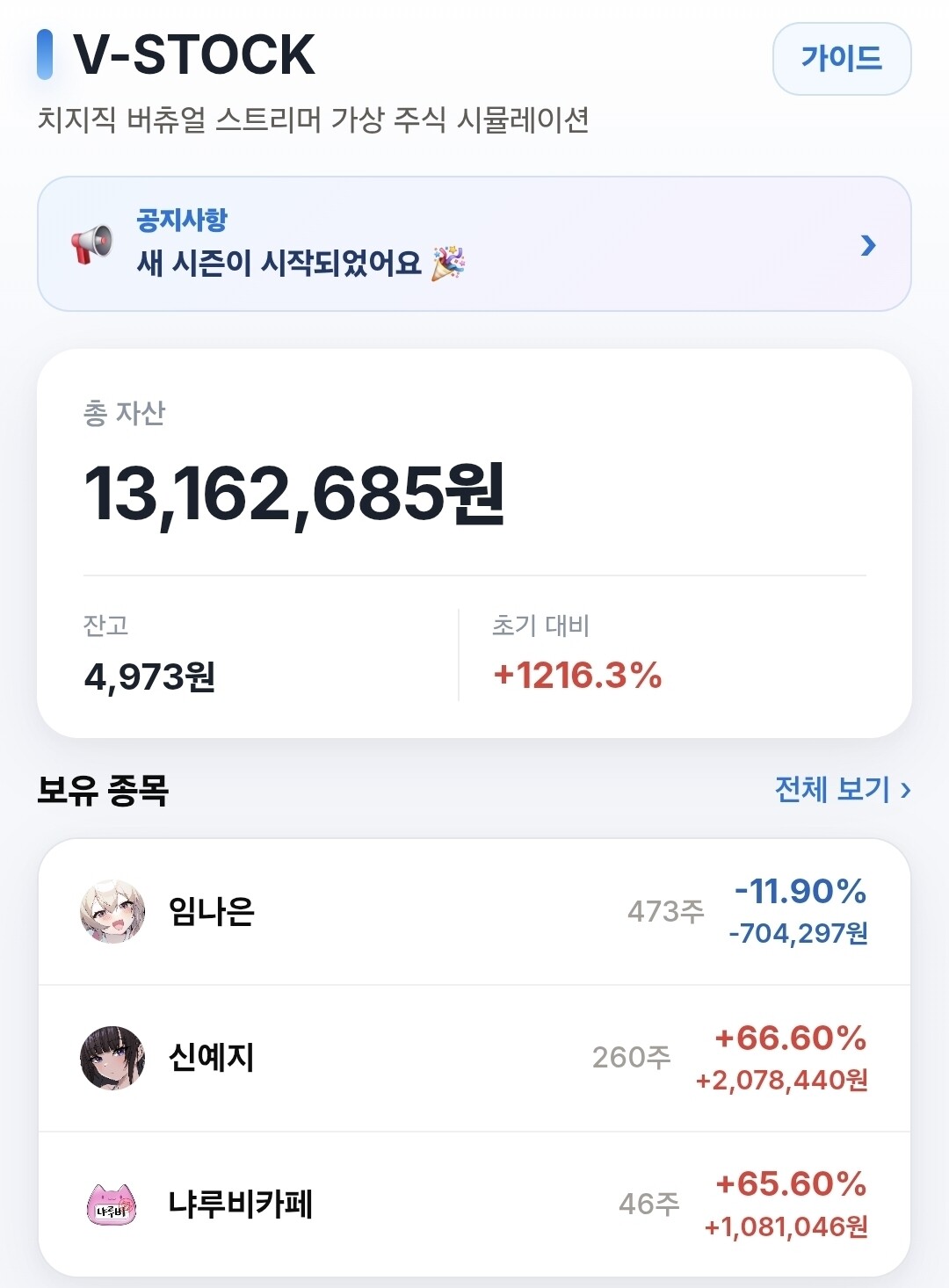This screenshot has width=949, height=1288.
Task: Open the 가이드 guide button
Action: (x=842, y=59)
